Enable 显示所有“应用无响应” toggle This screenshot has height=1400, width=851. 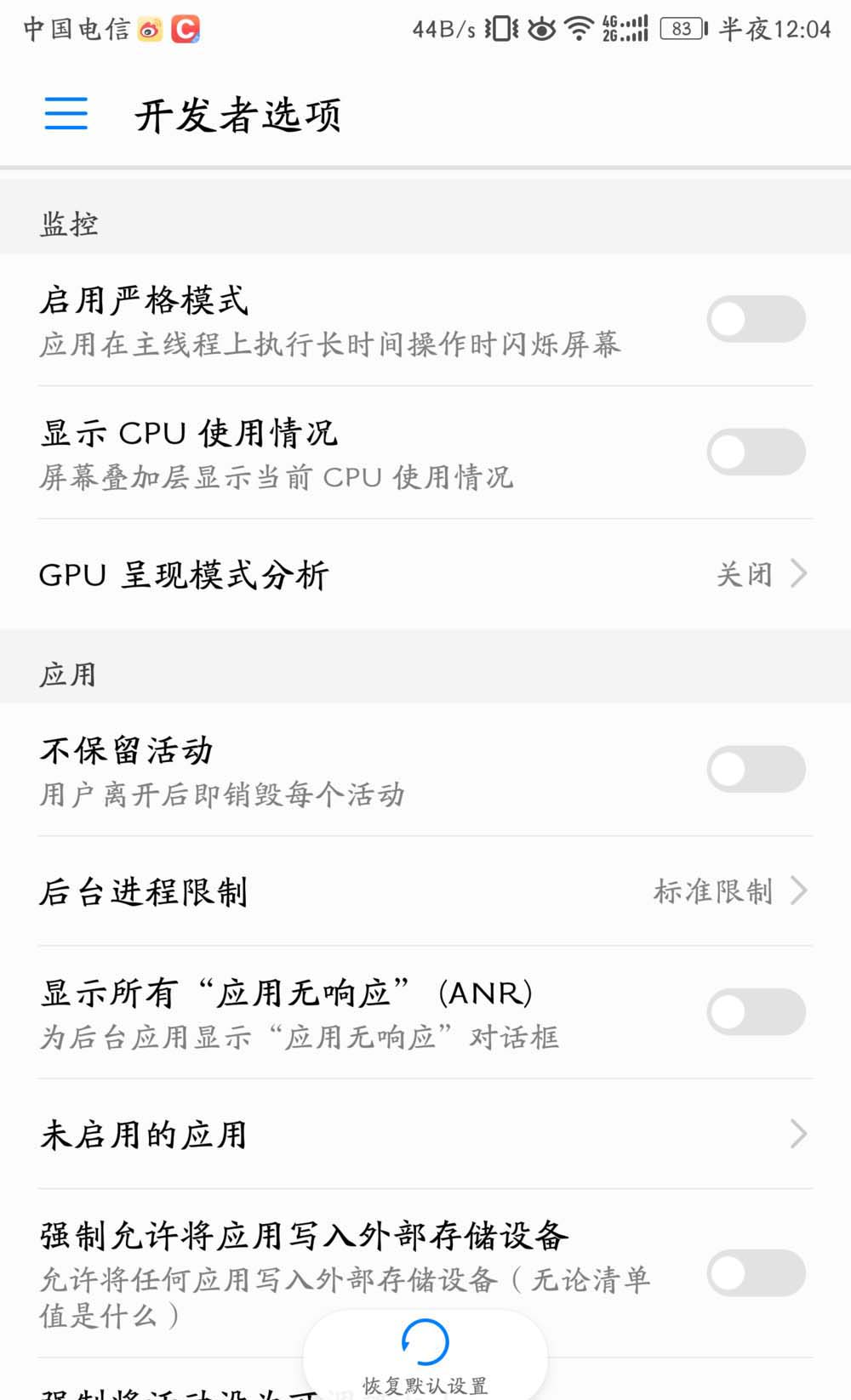756,1012
